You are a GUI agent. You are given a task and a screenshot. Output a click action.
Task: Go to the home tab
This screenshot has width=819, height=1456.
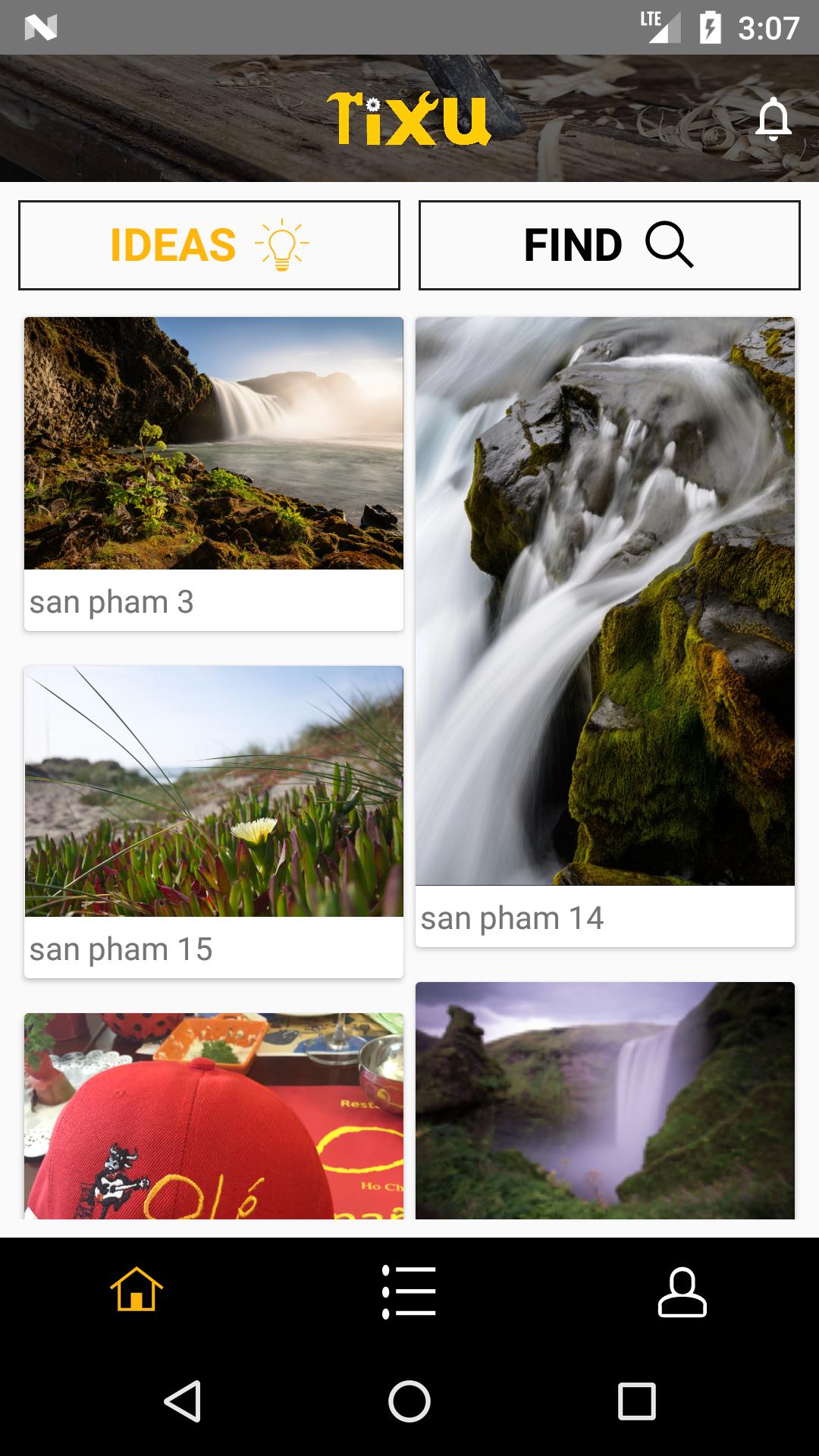point(136,1290)
